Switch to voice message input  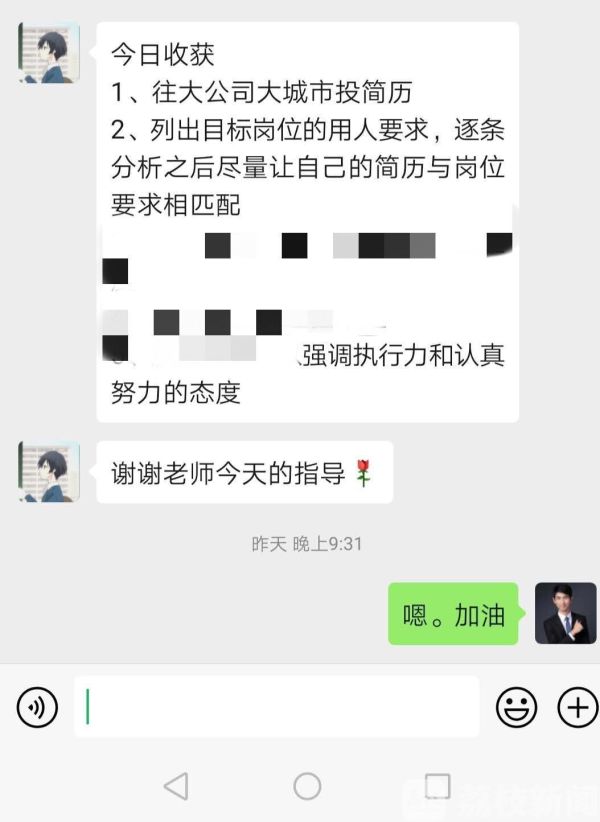[37, 708]
